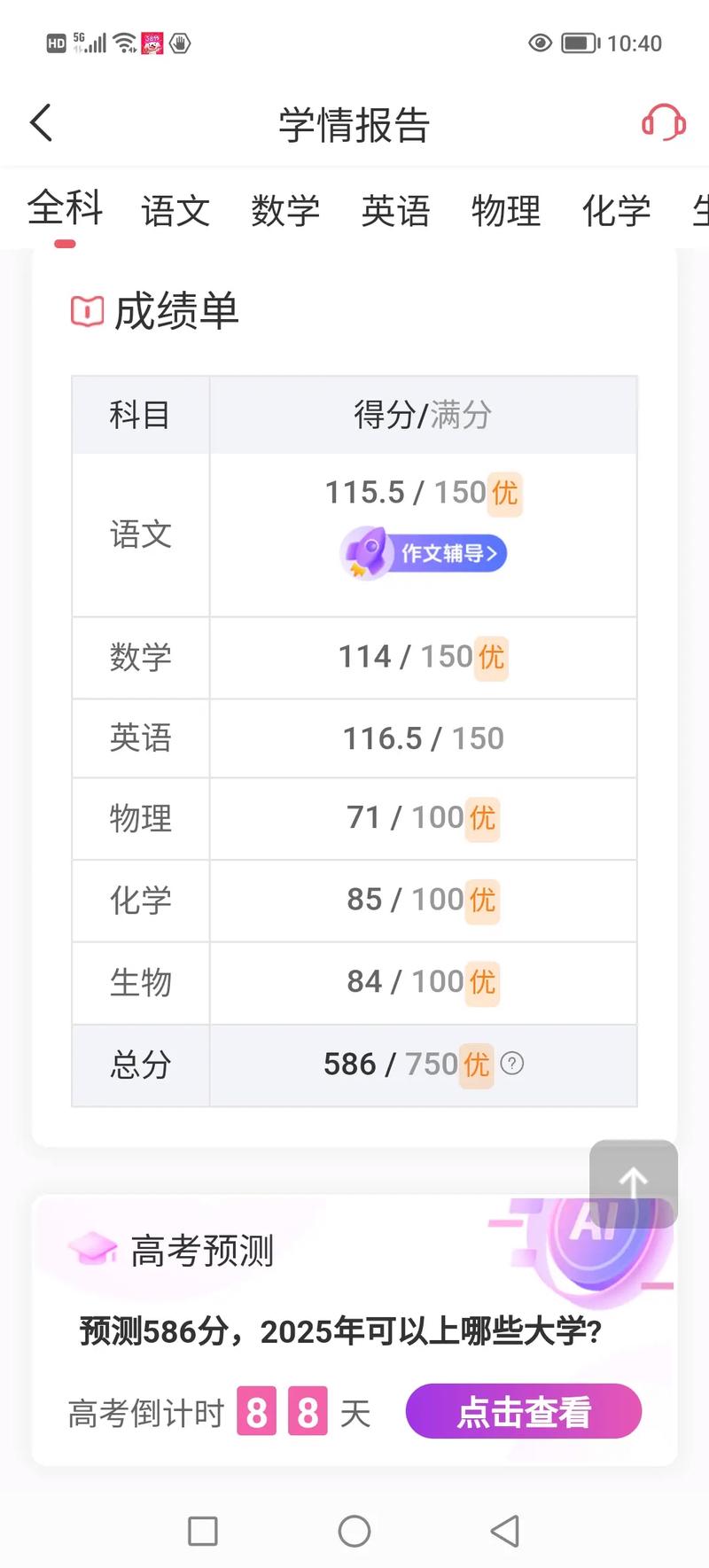Tap 点击查看 to view university predictions
This screenshot has width=709, height=1568.
524,1411
